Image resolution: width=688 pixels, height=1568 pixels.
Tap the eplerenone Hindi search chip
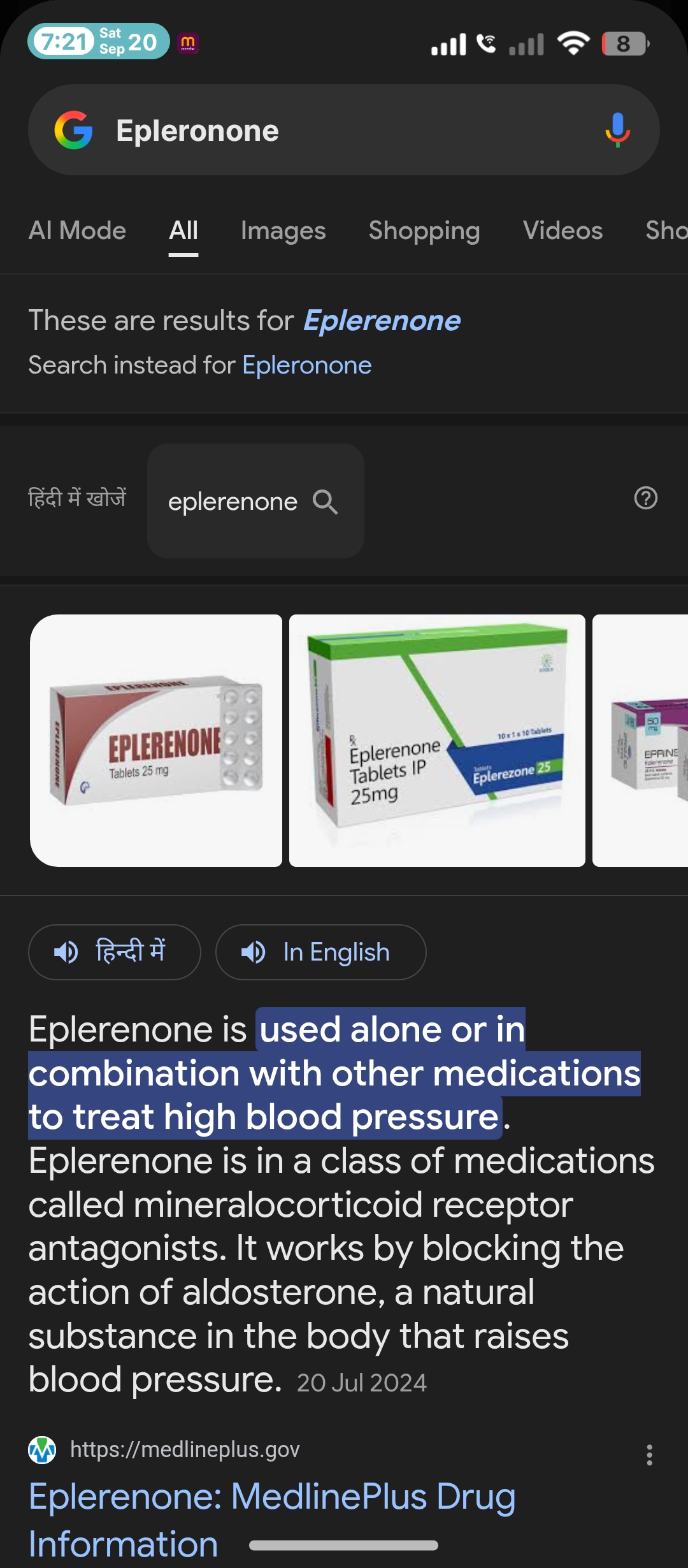(x=255, y=502)
